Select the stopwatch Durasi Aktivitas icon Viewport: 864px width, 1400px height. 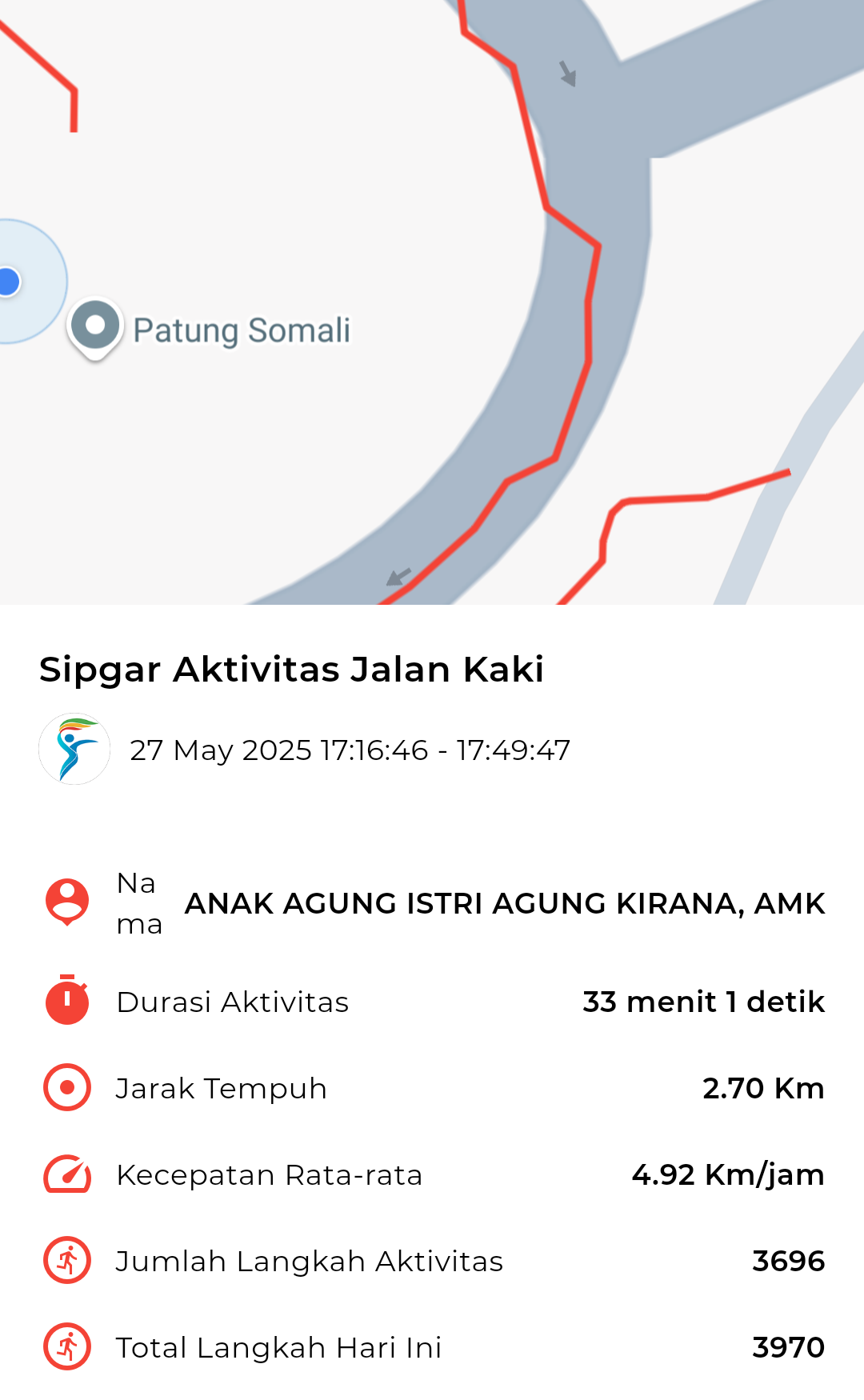[x=66, y=1000]
